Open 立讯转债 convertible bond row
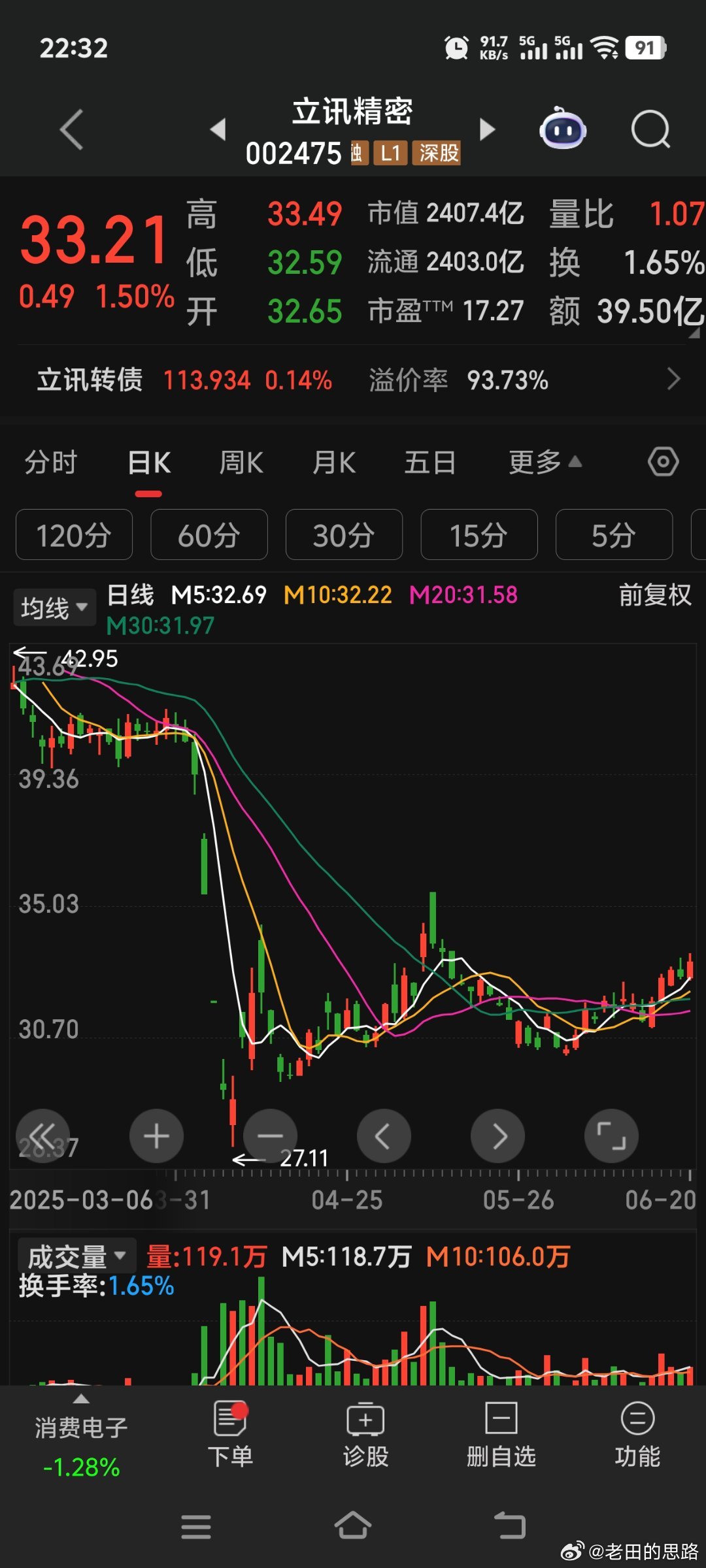Image resolution: width=706 pixels, height=1568 pixels. click(353, 380)
